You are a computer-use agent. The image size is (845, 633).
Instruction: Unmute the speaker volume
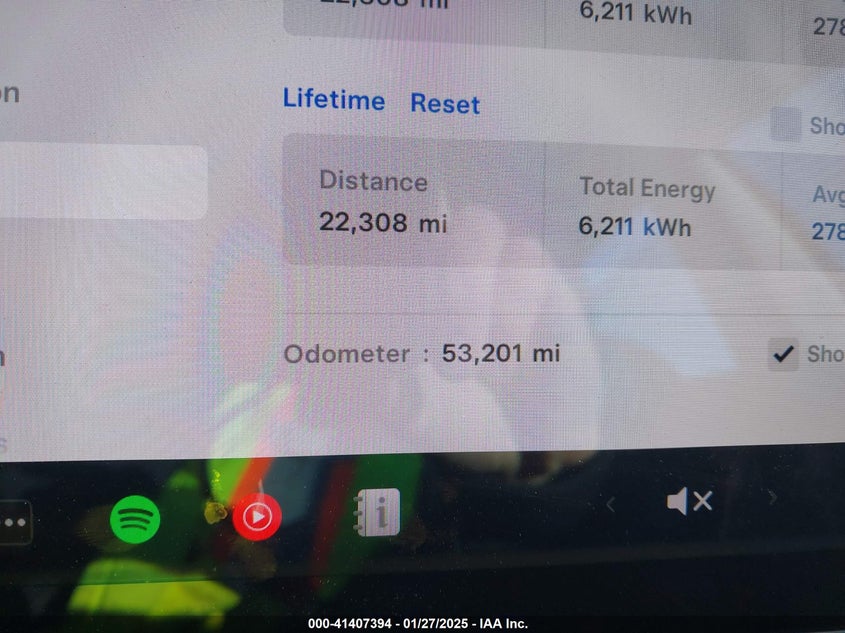[689, 501]
